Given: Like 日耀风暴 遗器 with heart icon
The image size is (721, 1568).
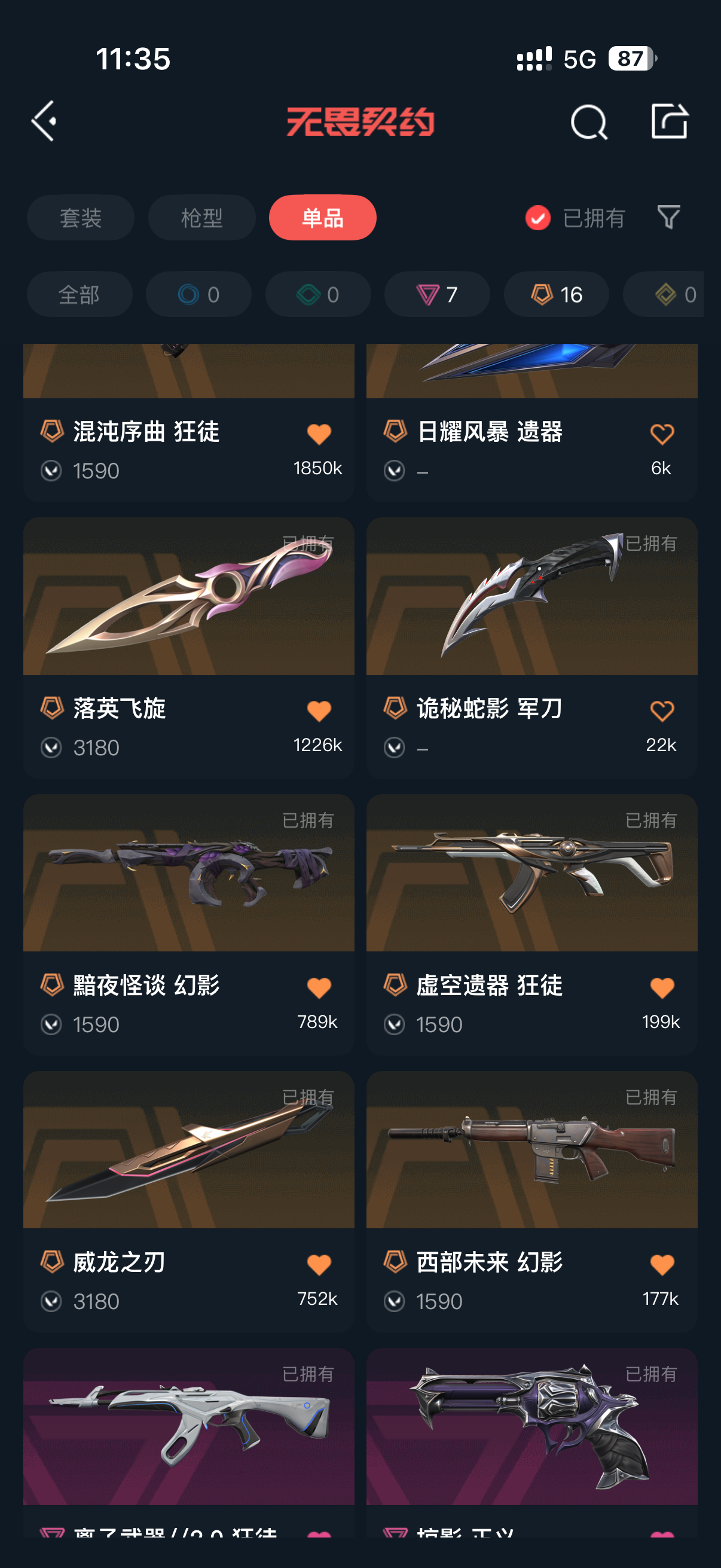Looking at the screenshot, I should (662, 434).
